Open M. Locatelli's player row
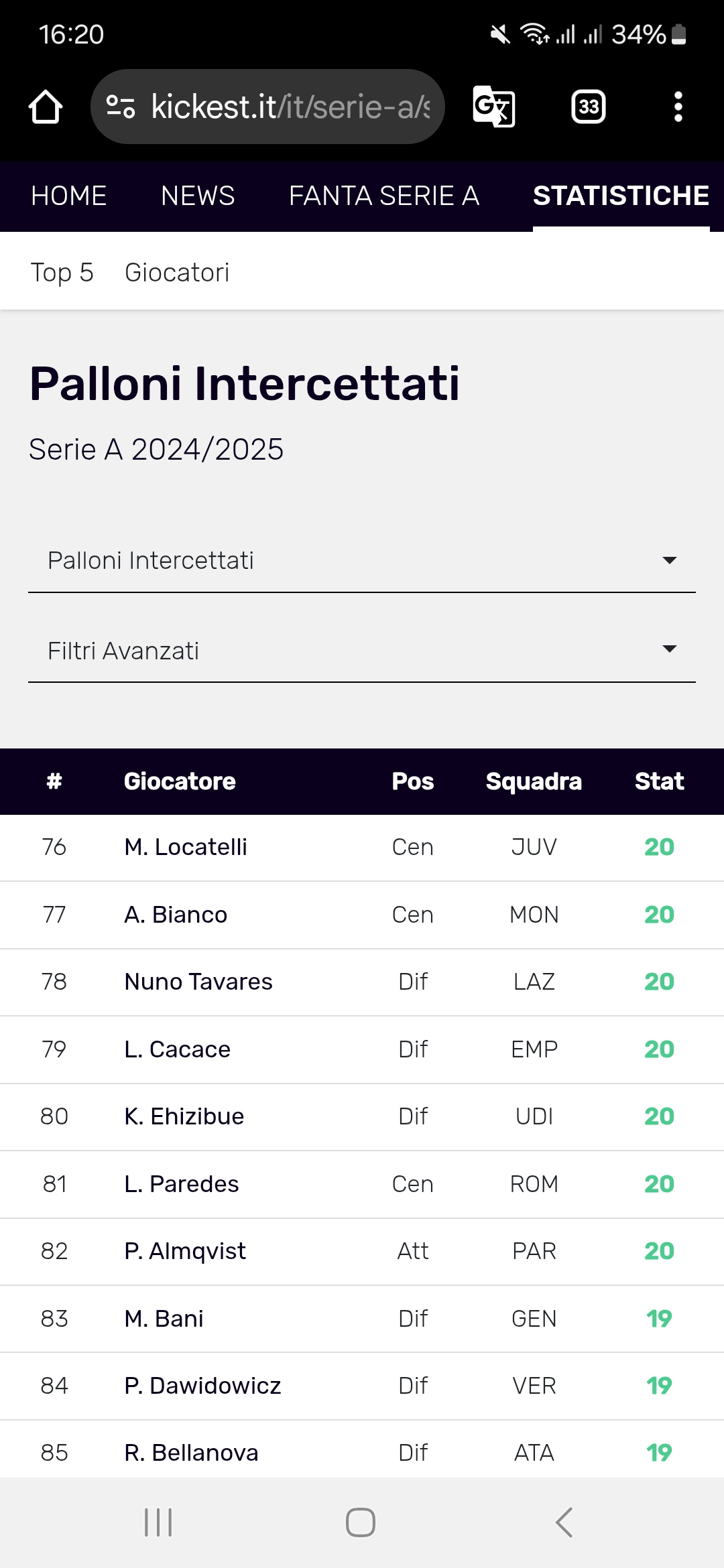This screenshot has width=724, height=1568. pos(362,848)
